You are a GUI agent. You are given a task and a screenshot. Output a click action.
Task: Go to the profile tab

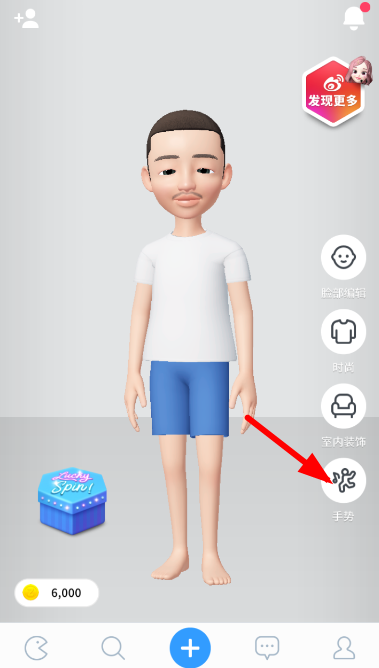click(x=344, y=648)
